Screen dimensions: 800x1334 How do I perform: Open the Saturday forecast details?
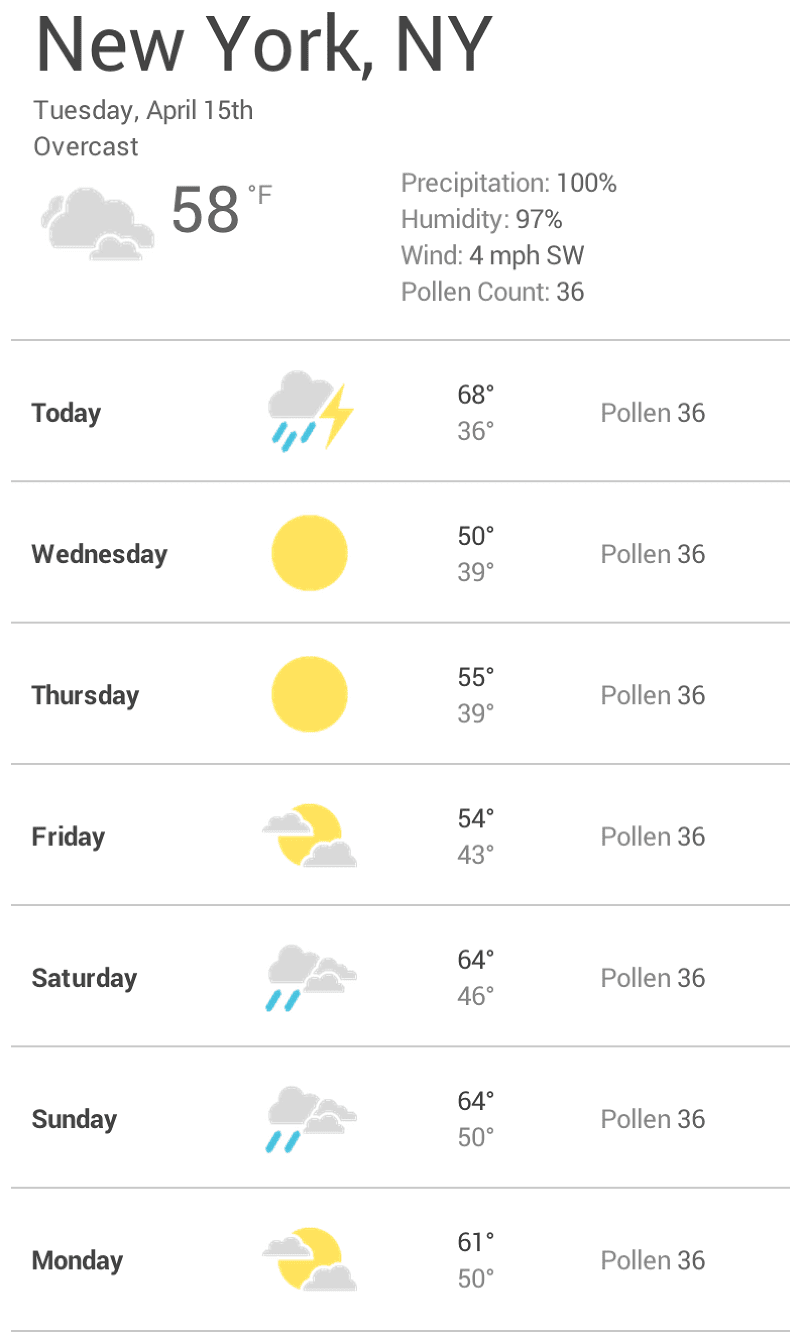(400, 977)
